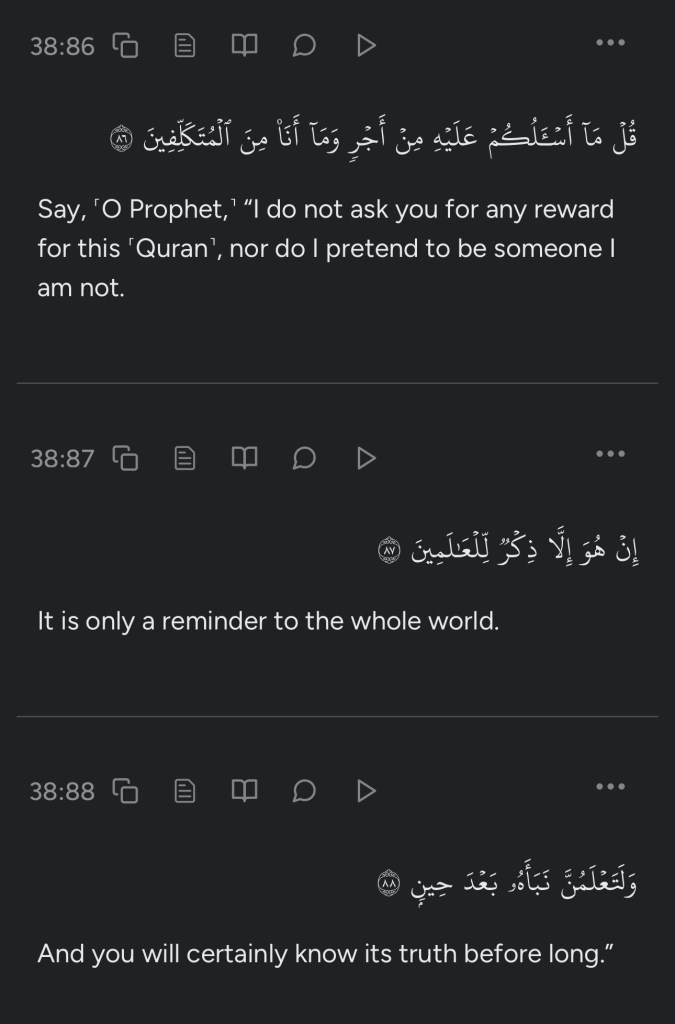
Task: Open reflections on verse 38:87
Action: [305, 458]
